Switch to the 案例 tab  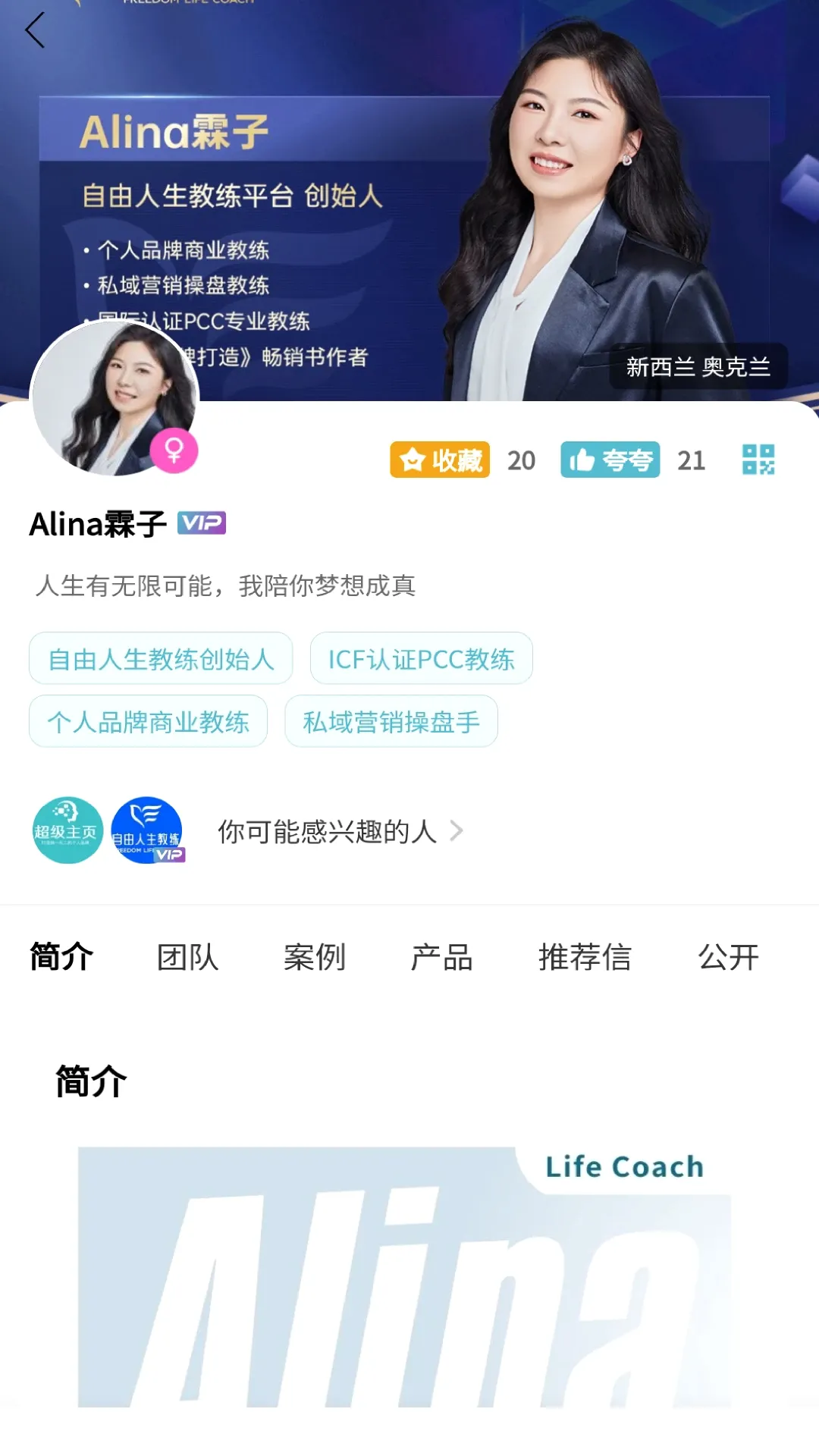(315, 957)
